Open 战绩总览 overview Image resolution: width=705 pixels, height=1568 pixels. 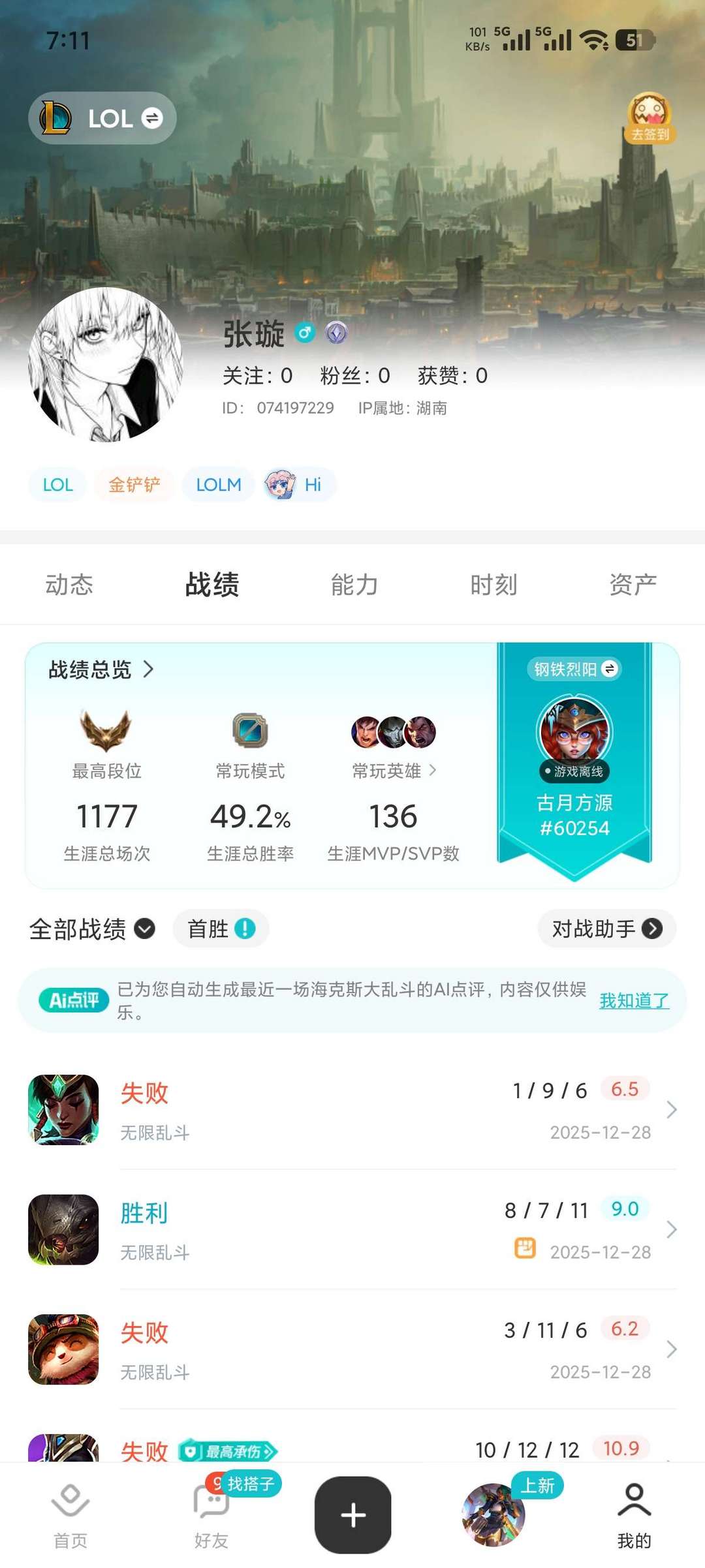[x=101, y=669]
